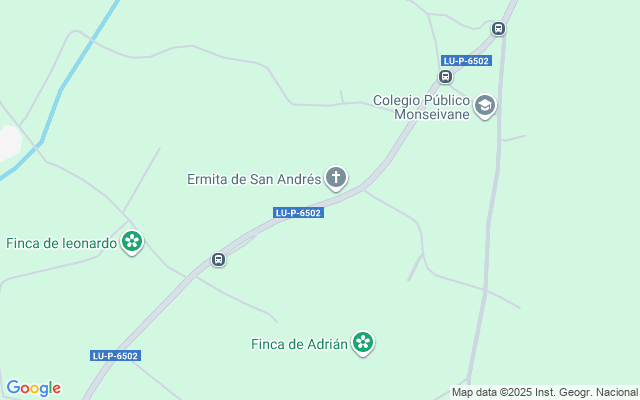The width and height of the screenshot is (640, 400).
Task: Tap the Finca de leonardo place marker
Action: click(132, 242)
